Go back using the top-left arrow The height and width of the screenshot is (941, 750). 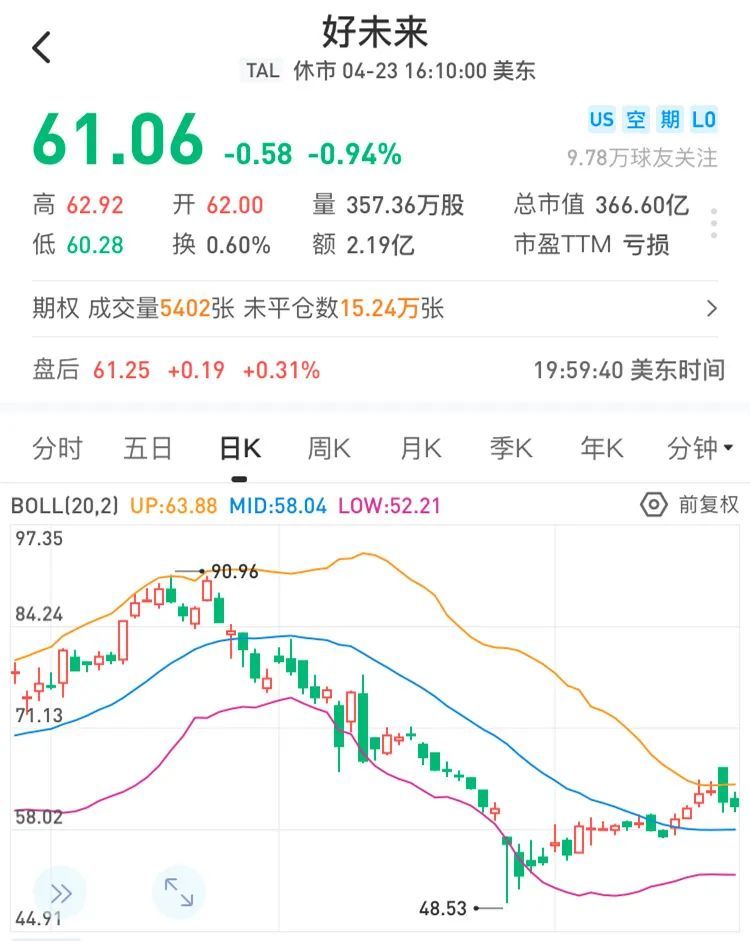(41, 47)
